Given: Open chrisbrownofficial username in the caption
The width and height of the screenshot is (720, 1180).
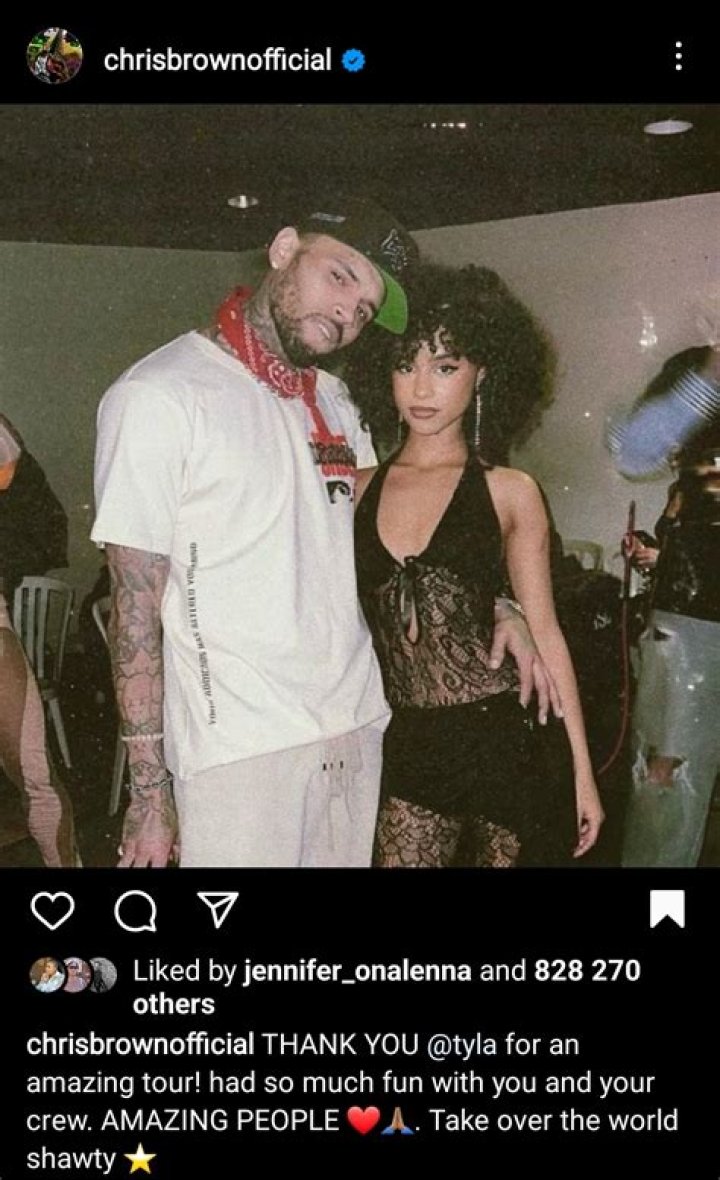Looking at the screenshot, I should pos(140,1045).
